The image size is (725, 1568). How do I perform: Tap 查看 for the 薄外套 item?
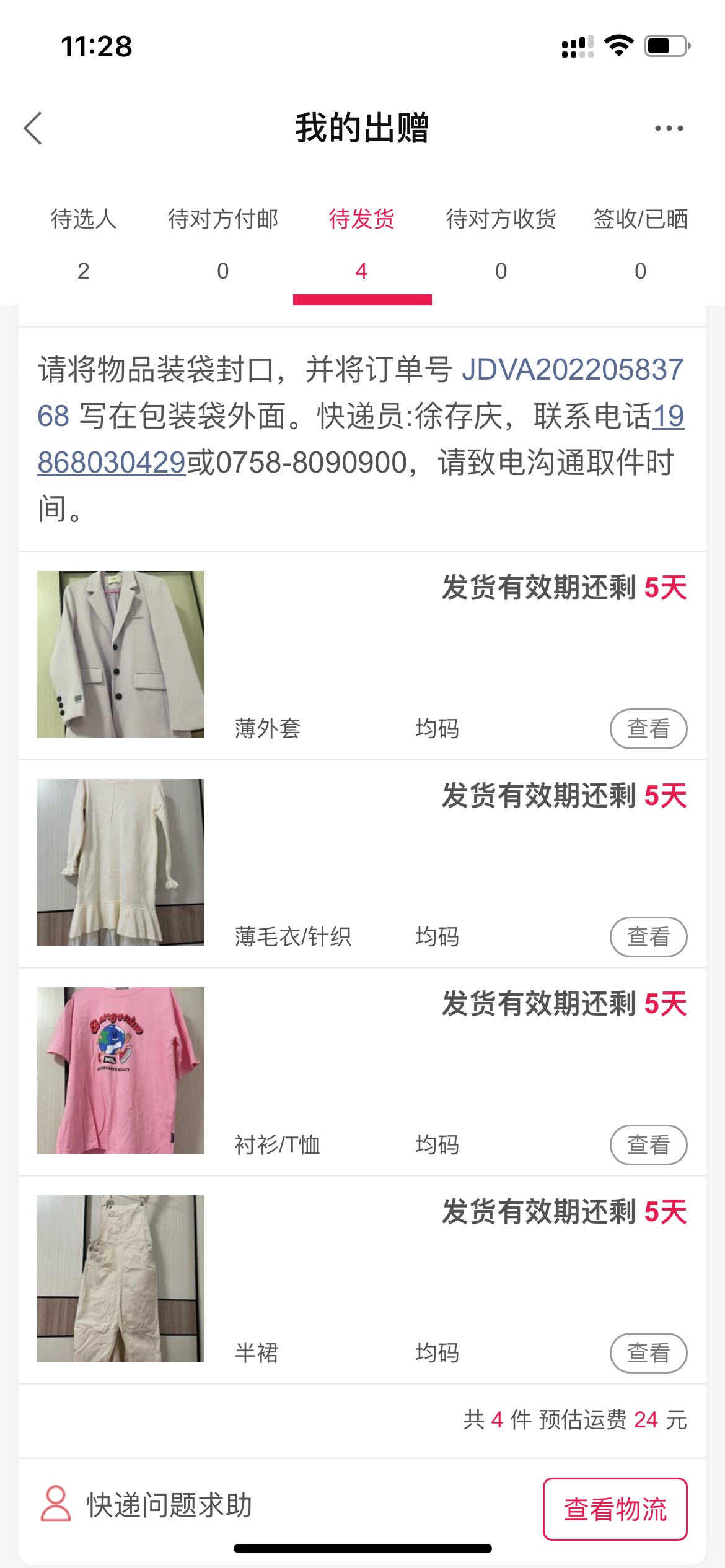pyautogui.click(x=648, y=729)
